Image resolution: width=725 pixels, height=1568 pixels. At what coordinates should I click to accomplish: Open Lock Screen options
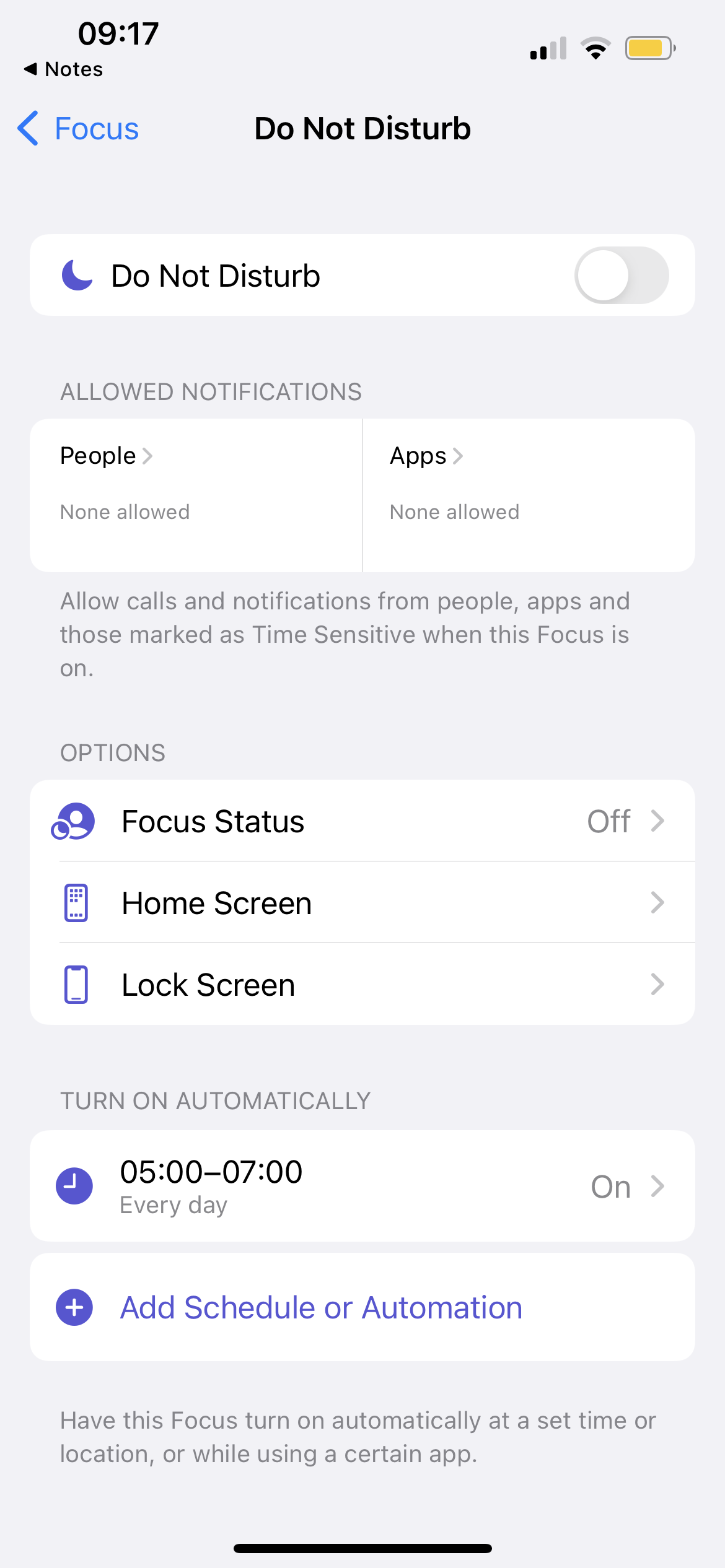362,985
